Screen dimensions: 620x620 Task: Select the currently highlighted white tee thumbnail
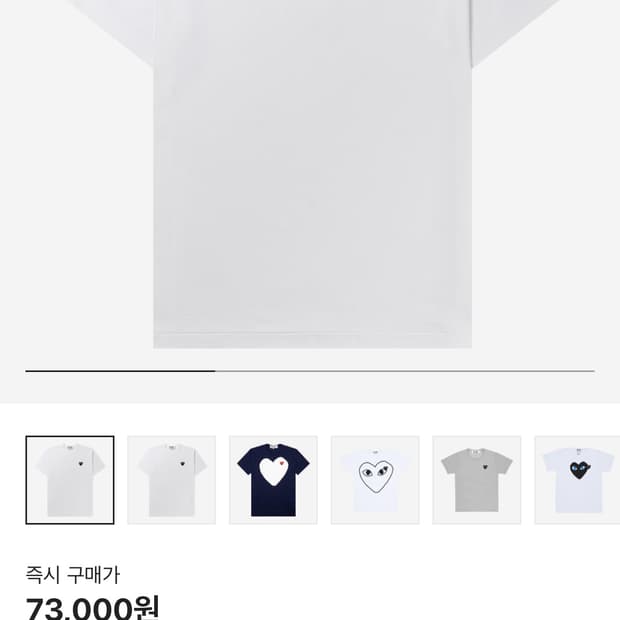tap(70, 480)
